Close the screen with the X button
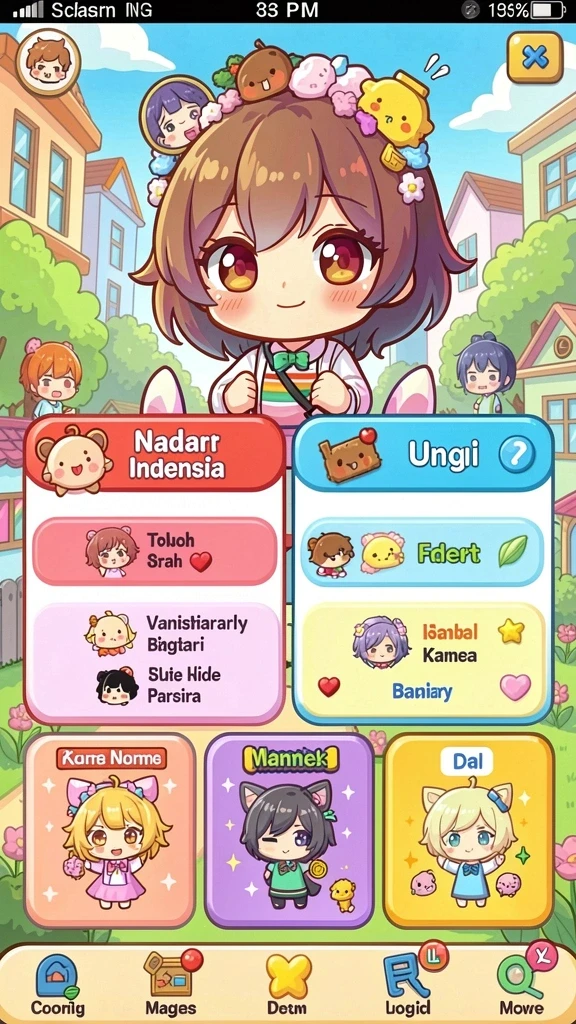Screen dimensions: 576x1024 [x=535, y=57]
